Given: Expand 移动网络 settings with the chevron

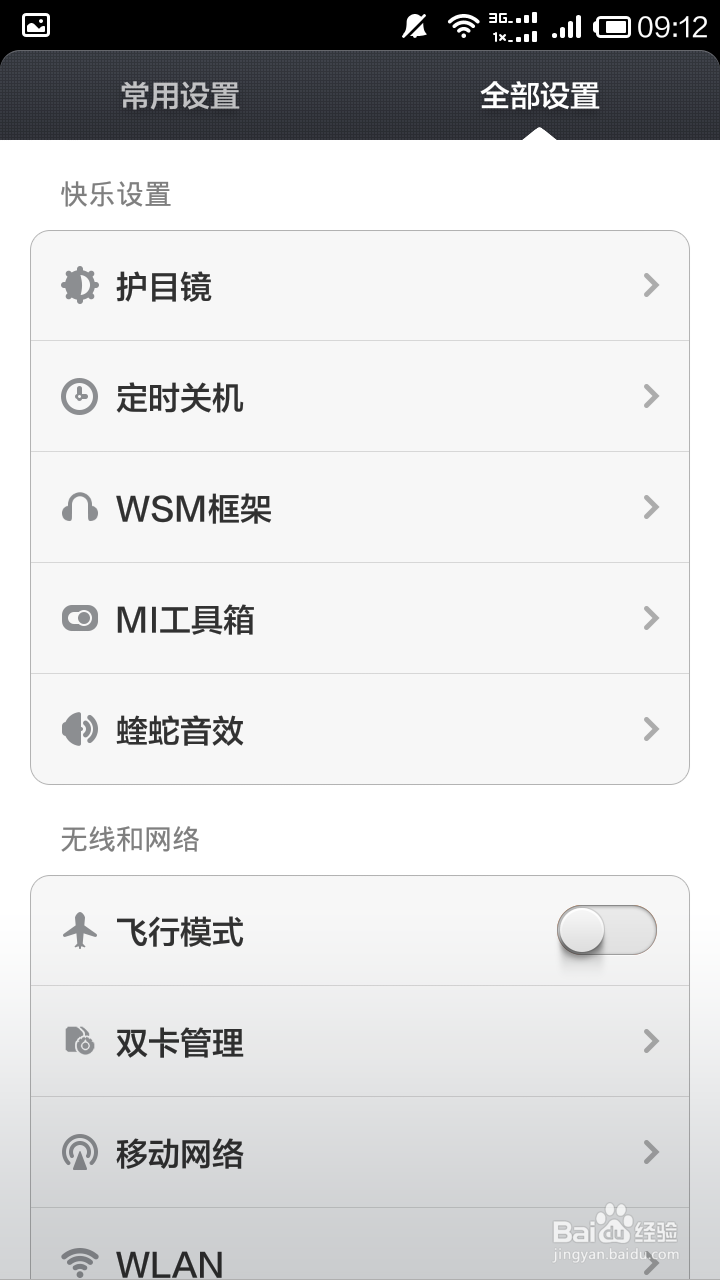Looking at the screenshot, I should coord(649,1152).
